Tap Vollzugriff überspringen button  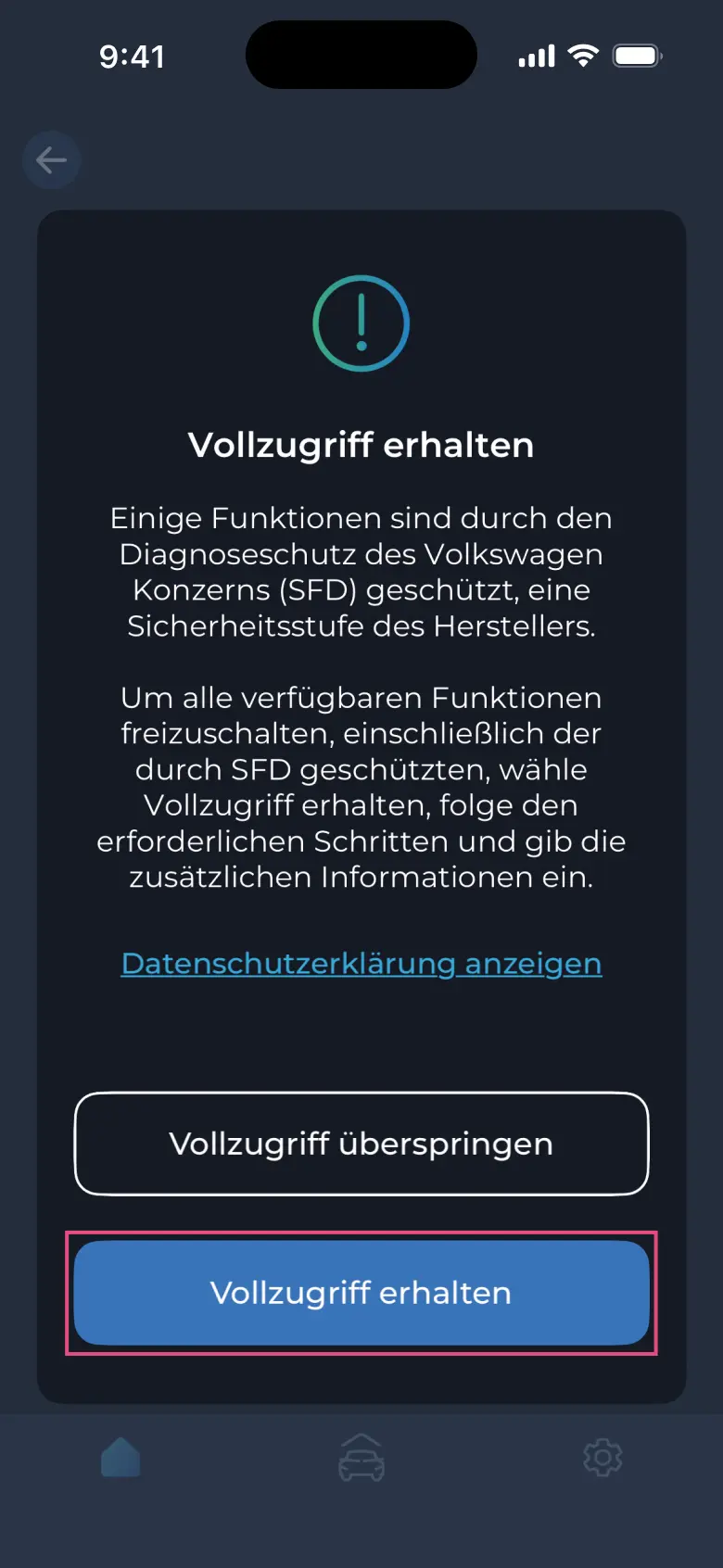pyautogui.click(x=361, y=1144)
